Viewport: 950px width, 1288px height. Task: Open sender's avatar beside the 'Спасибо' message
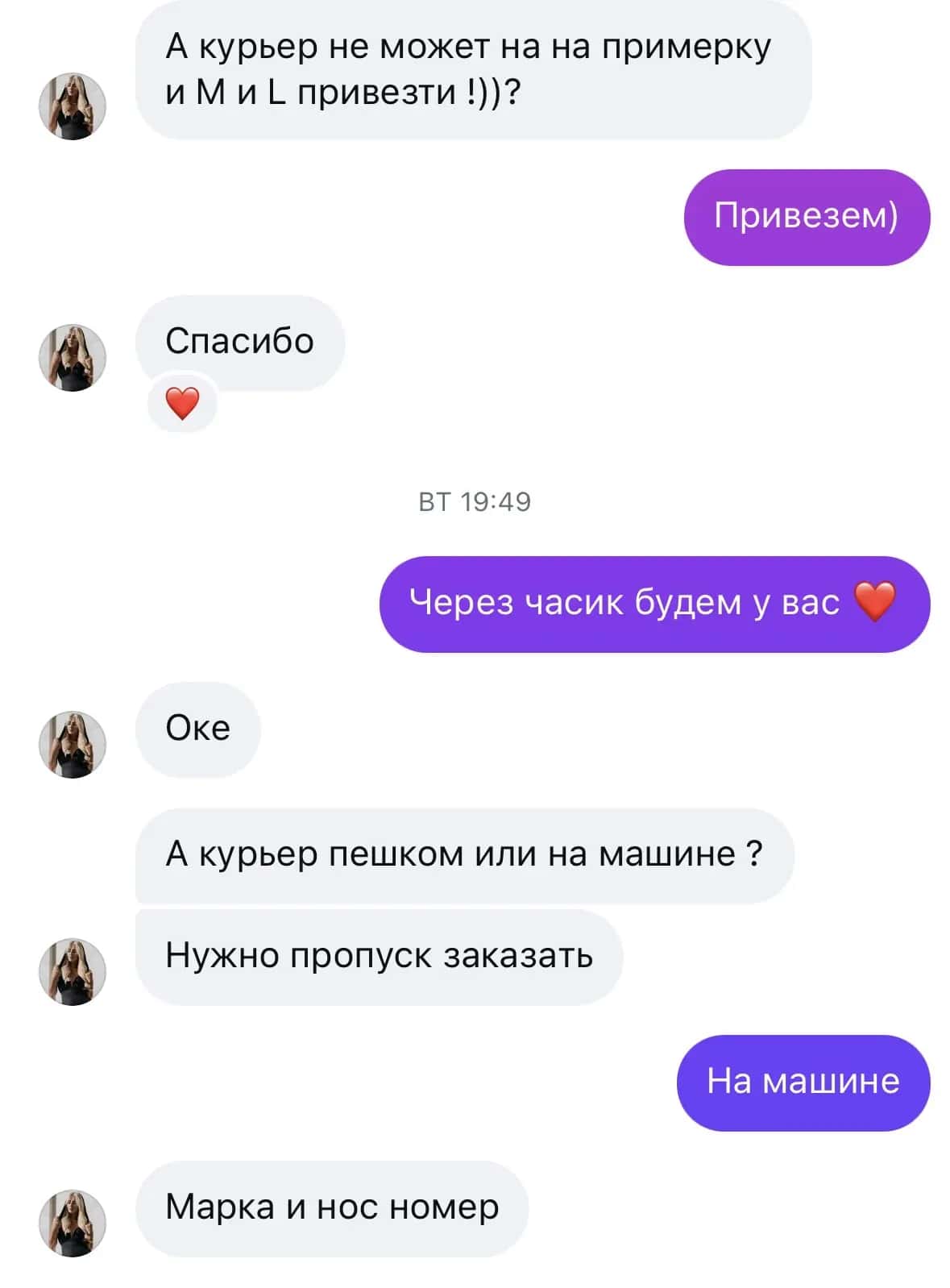click(x=73, y=358)
